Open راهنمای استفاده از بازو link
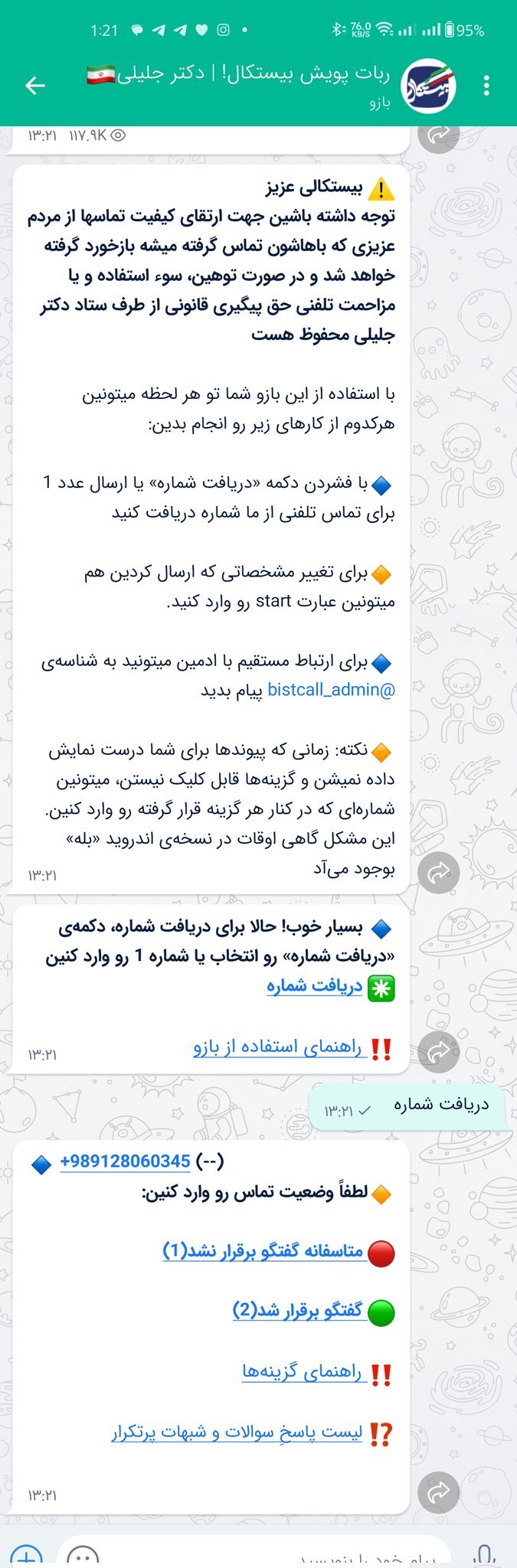 tap(277, 1047)
